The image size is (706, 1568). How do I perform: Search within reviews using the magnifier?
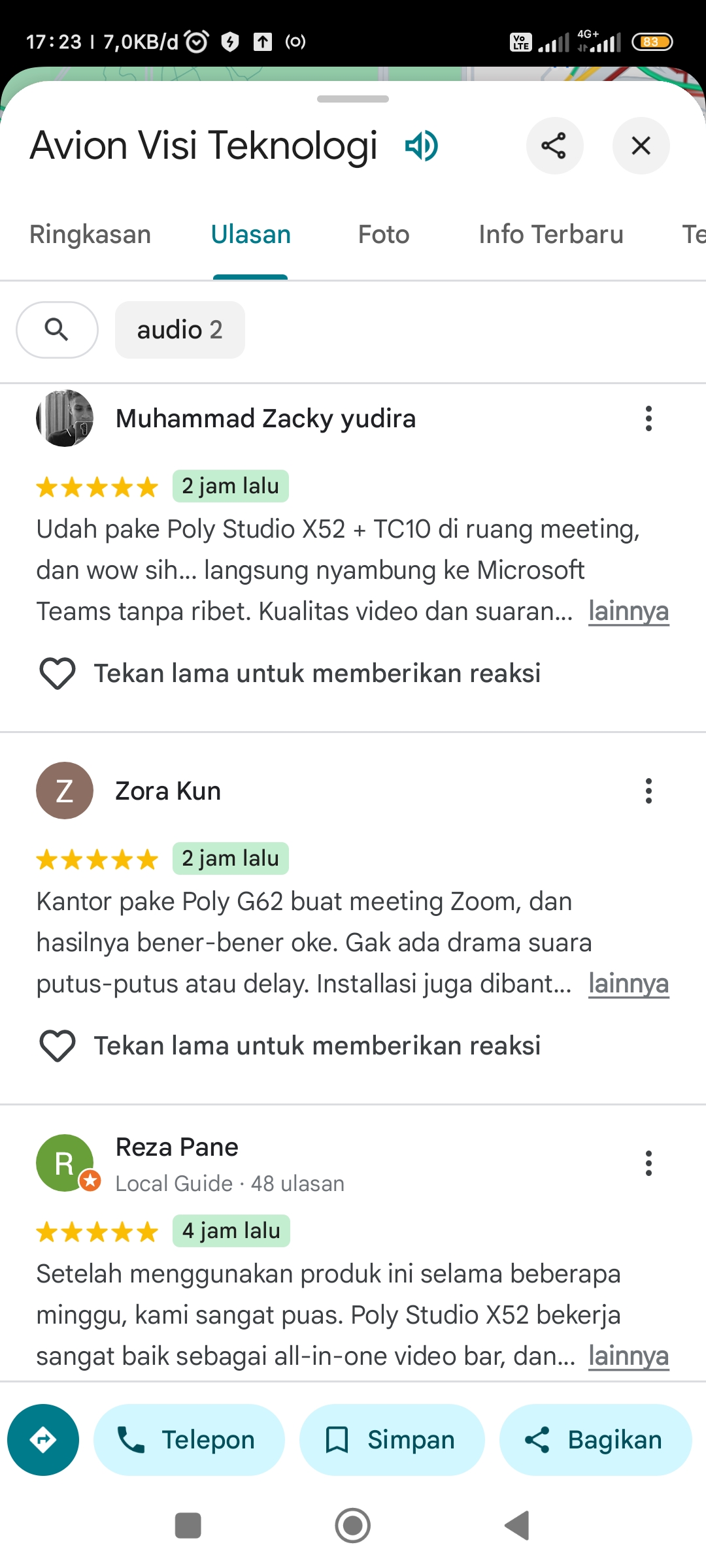(57, 330)
